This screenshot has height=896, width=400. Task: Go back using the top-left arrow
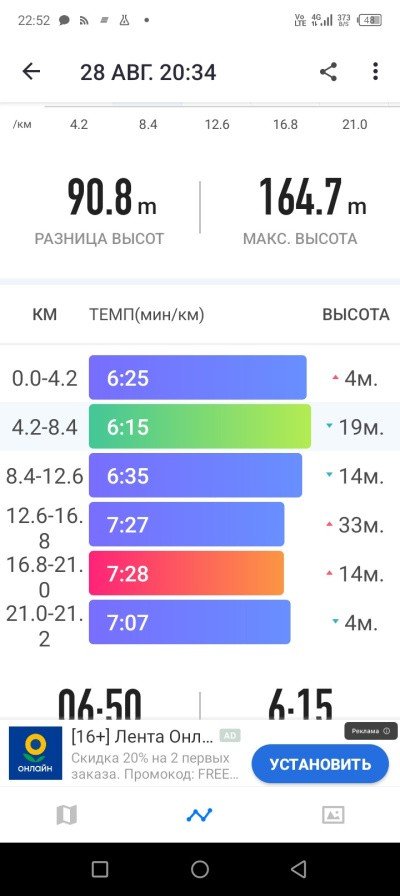pos(31,71)
